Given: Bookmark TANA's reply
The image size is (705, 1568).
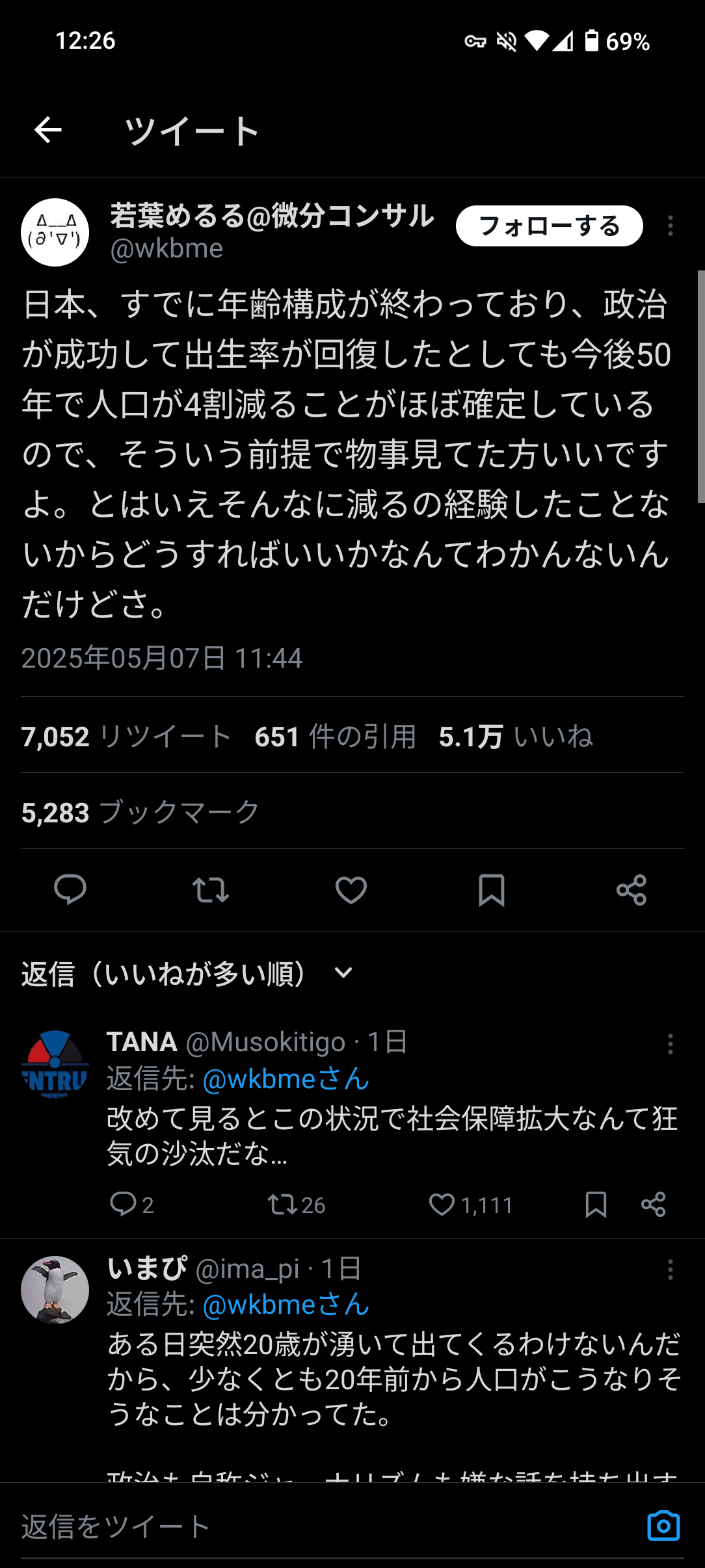Looking at the screenshot, I should [596, 1205].
